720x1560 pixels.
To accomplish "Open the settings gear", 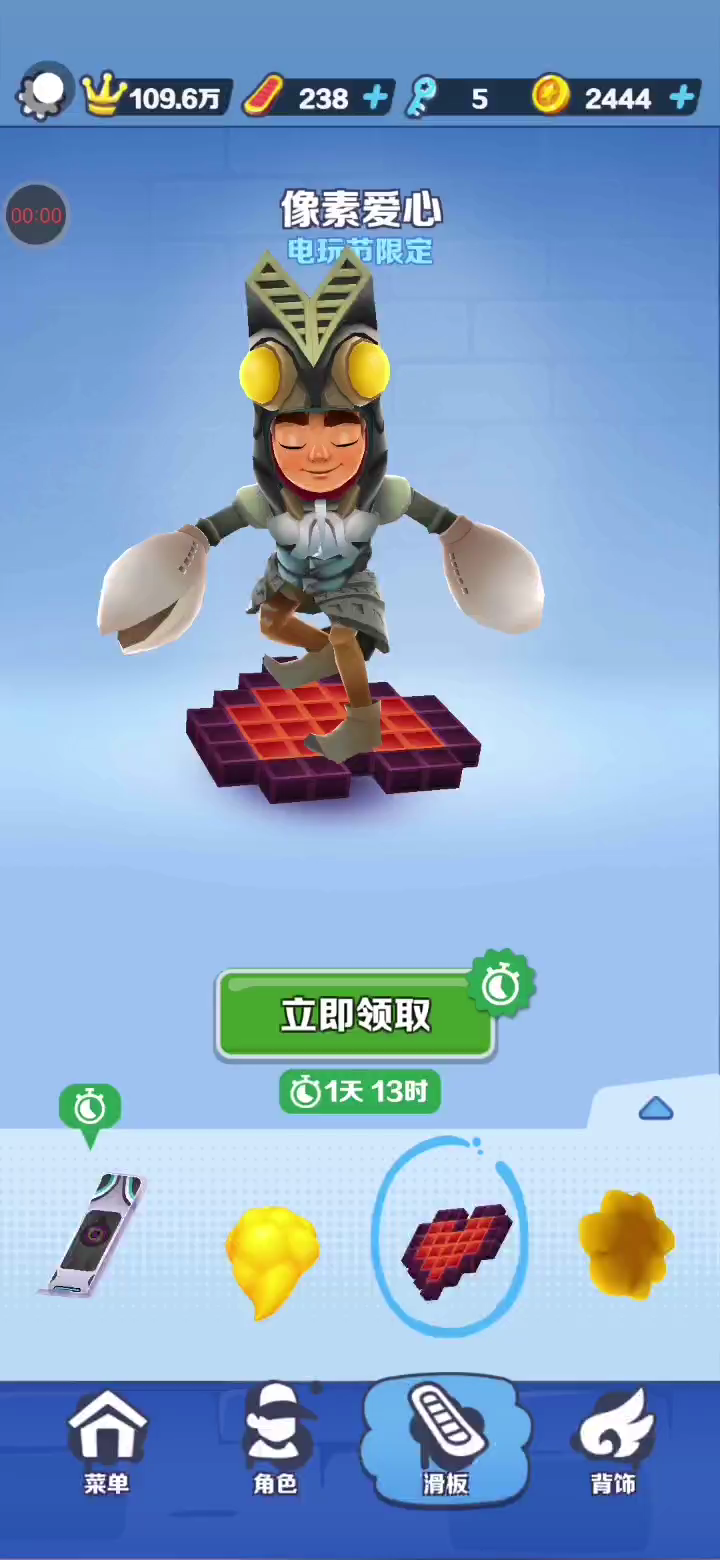I will click(x=43, y=93).
